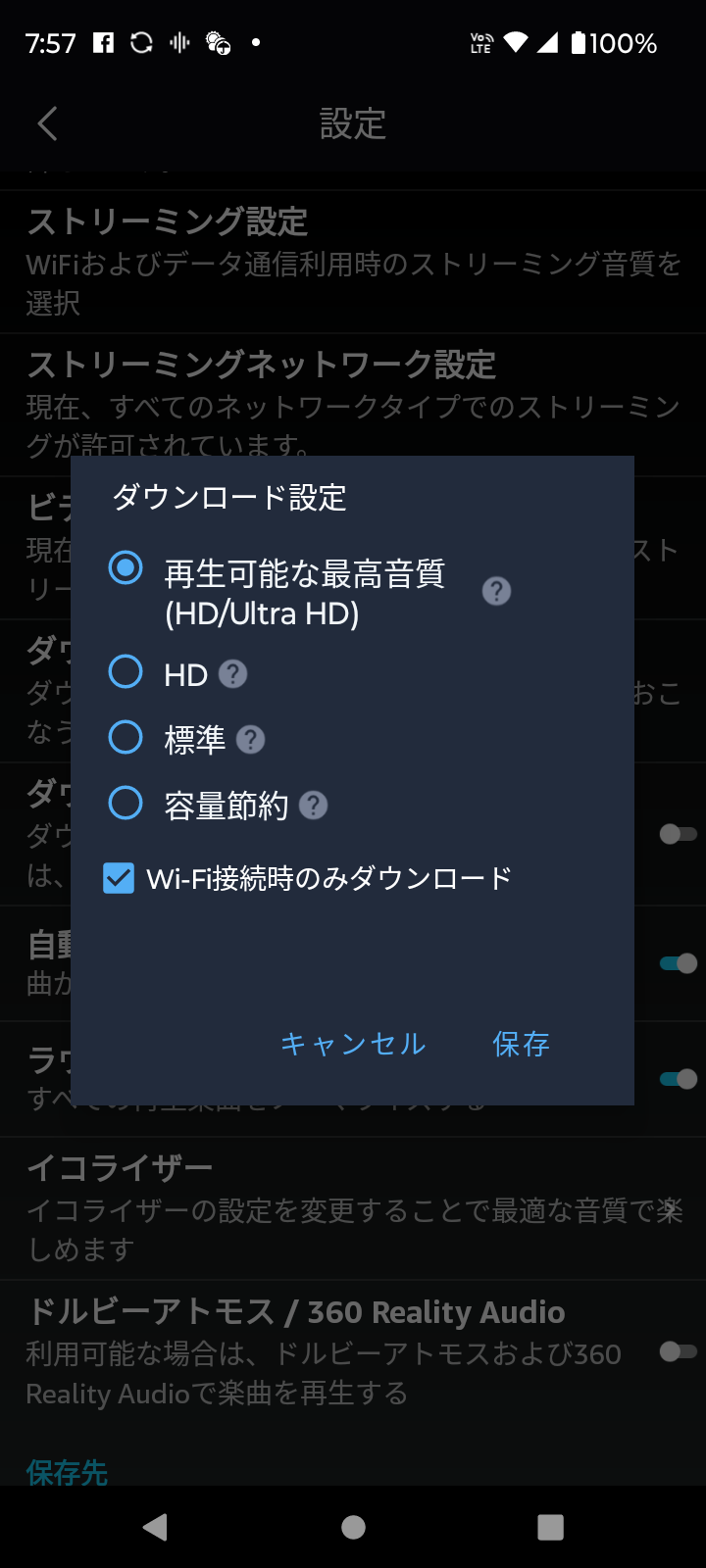Tap キャンセル to dismiss the dialog

point(353,1044)
